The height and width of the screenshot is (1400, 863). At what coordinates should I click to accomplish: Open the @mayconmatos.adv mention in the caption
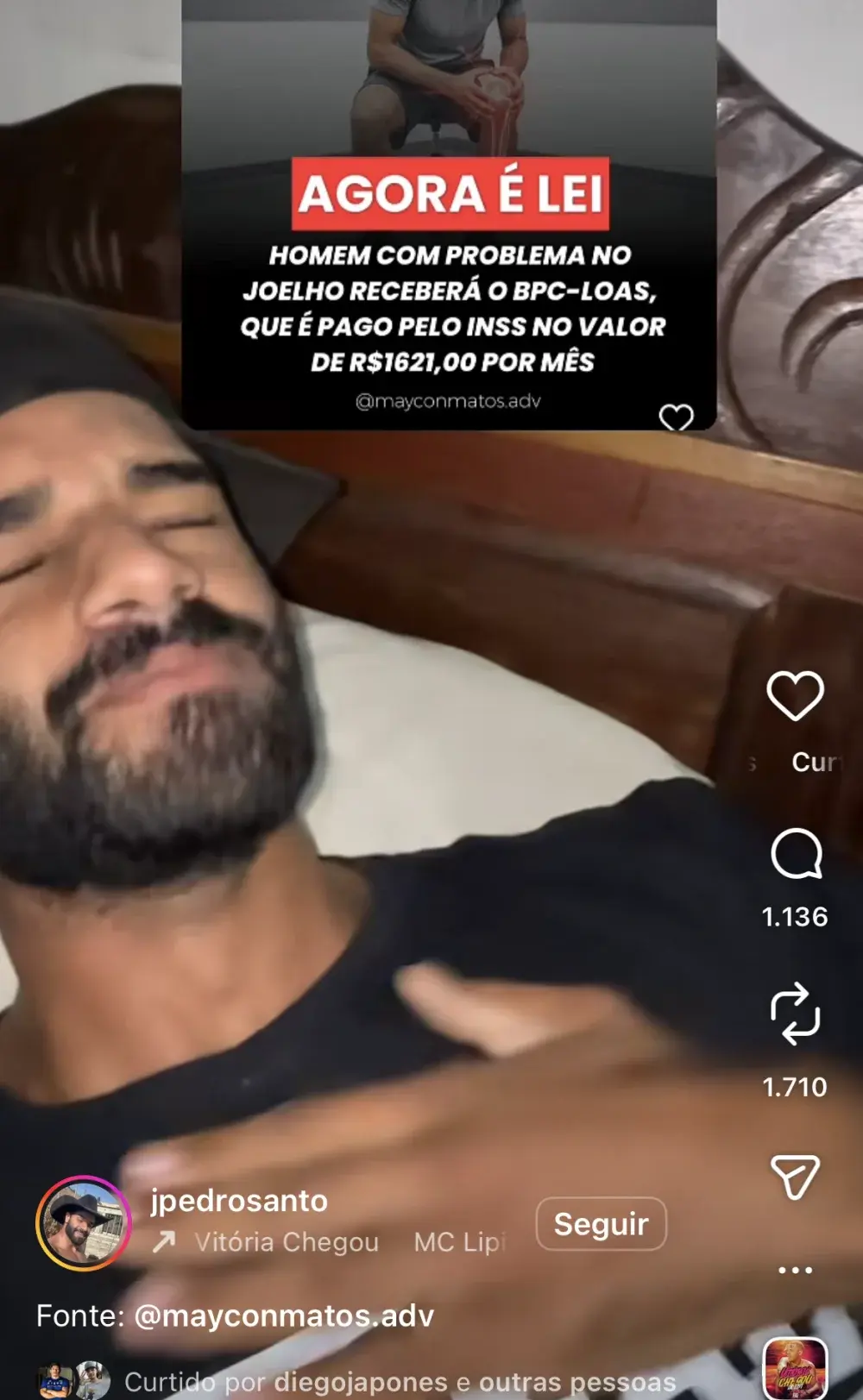point(284,1315)
